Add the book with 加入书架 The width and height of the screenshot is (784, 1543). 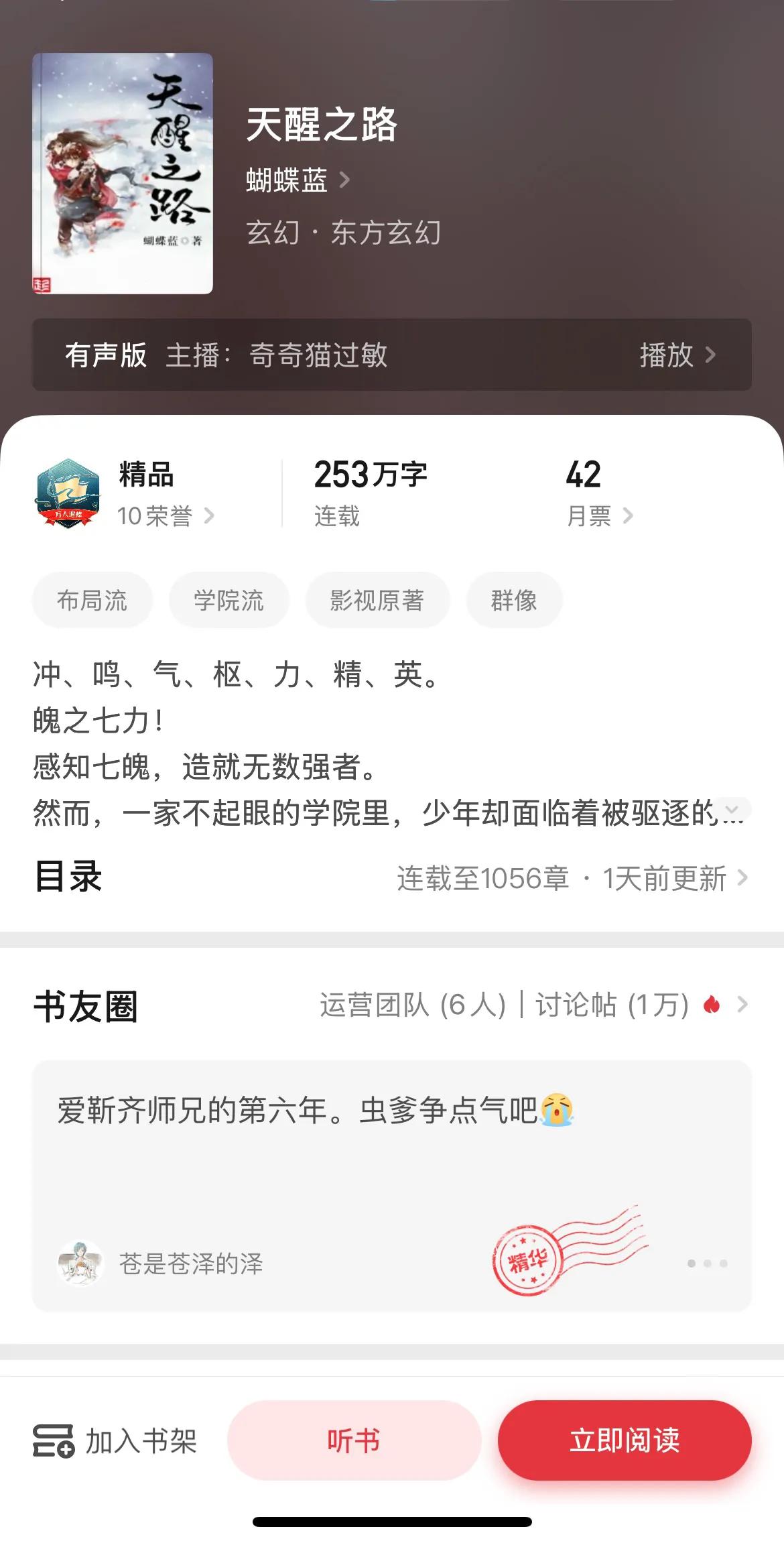(x=115, y=1440)
